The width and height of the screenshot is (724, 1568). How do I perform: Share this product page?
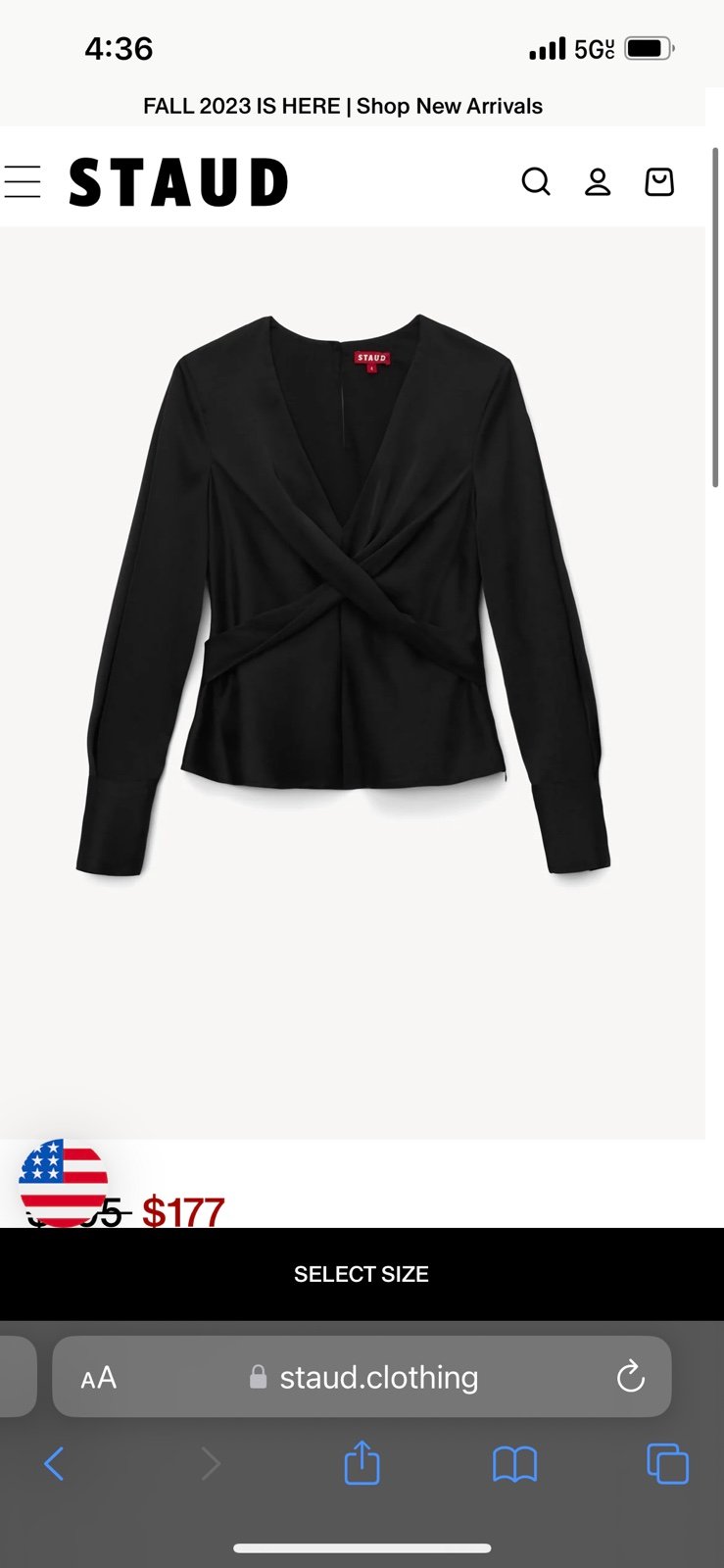coord(362,1463)
